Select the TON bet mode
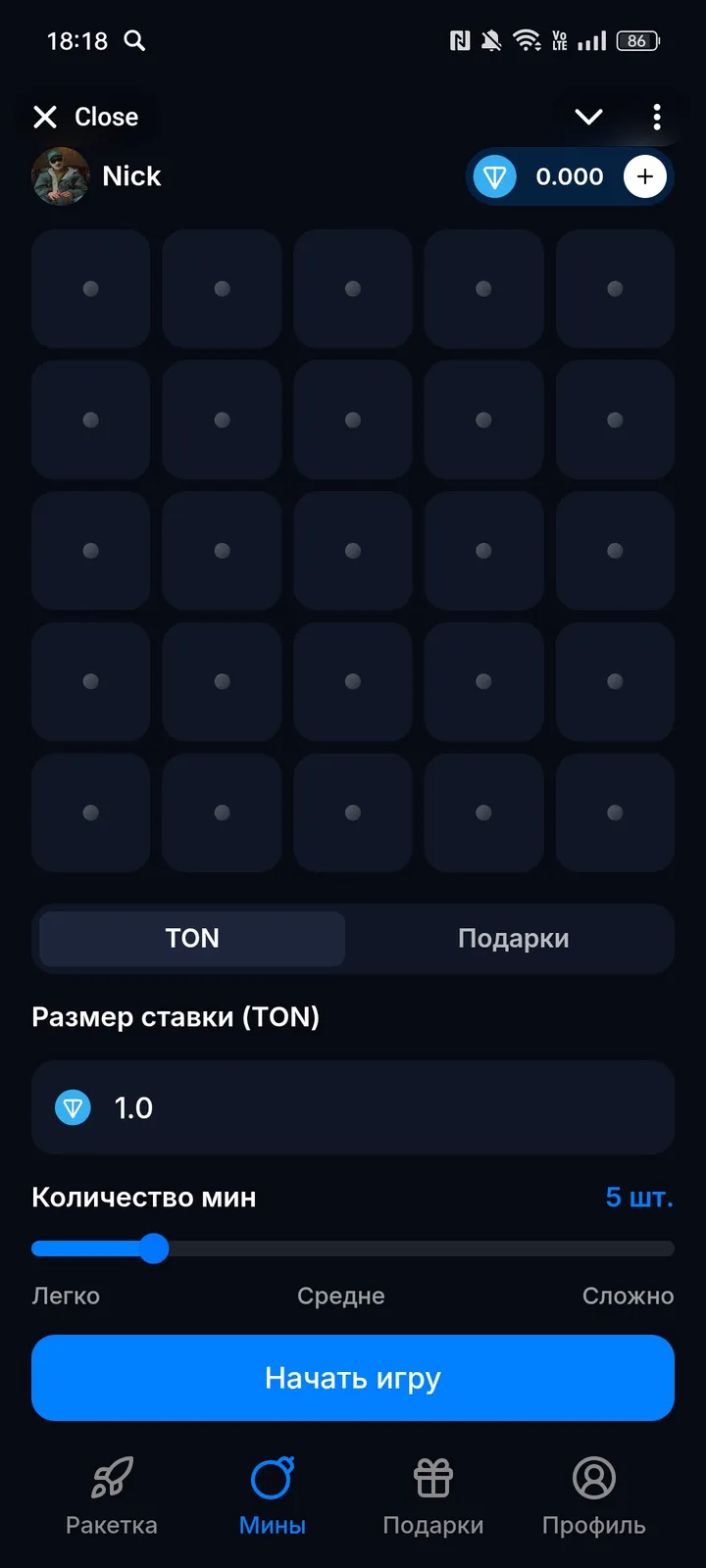This screenshot has height=1568, width=706. point(192,939)
